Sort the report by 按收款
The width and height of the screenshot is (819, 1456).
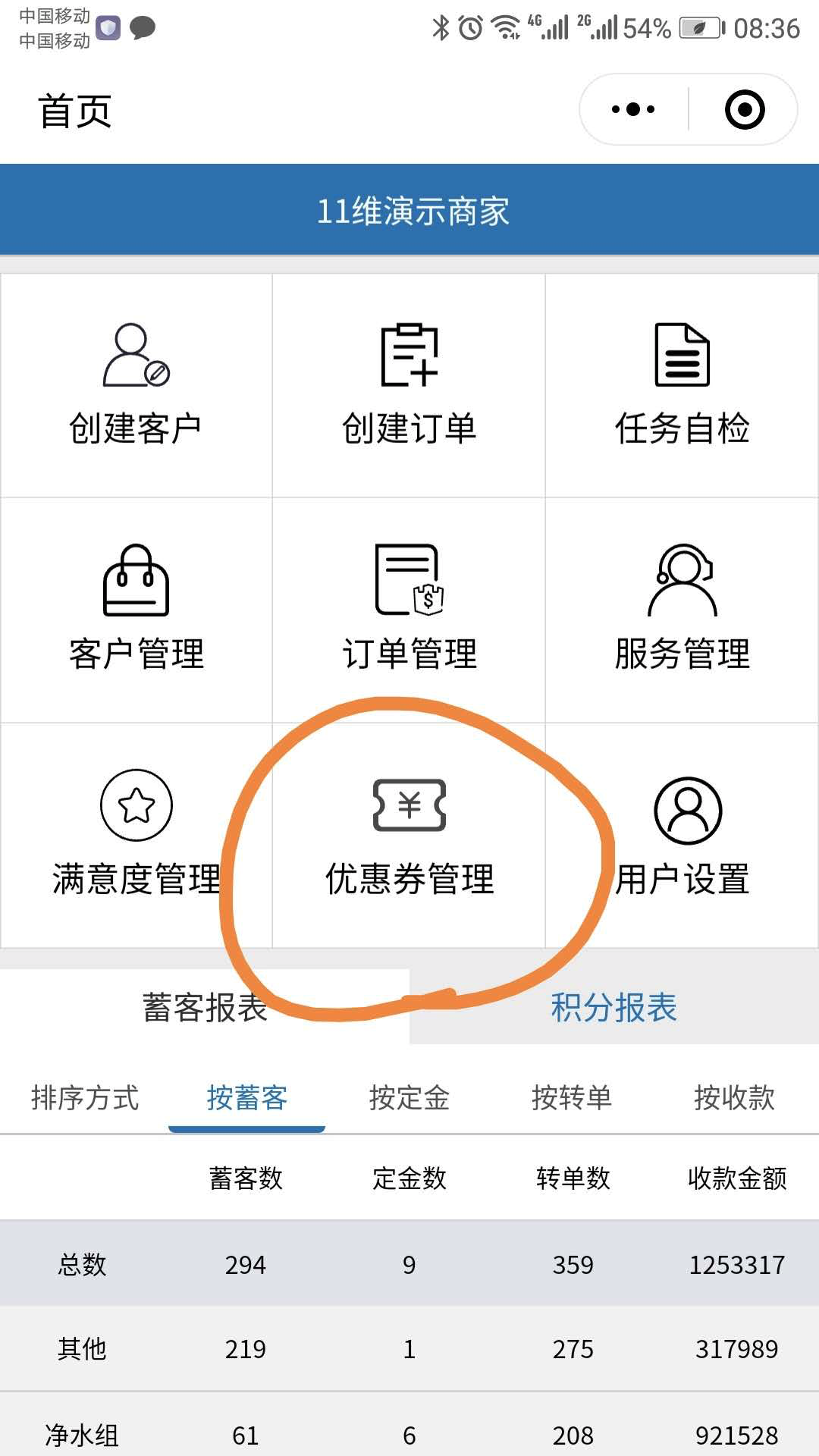[x=734, y=1097]
